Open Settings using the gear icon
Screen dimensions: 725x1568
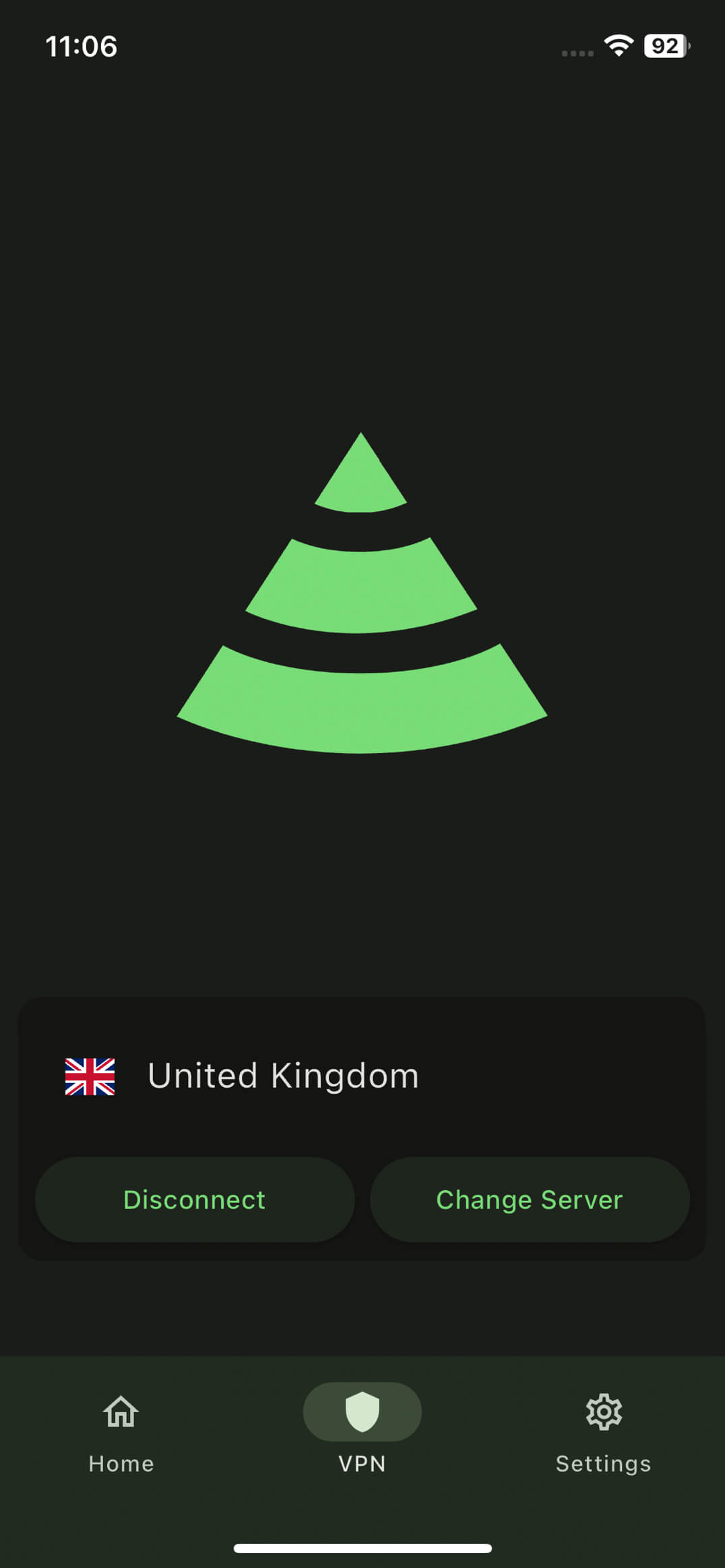(x=603, y=1412)
